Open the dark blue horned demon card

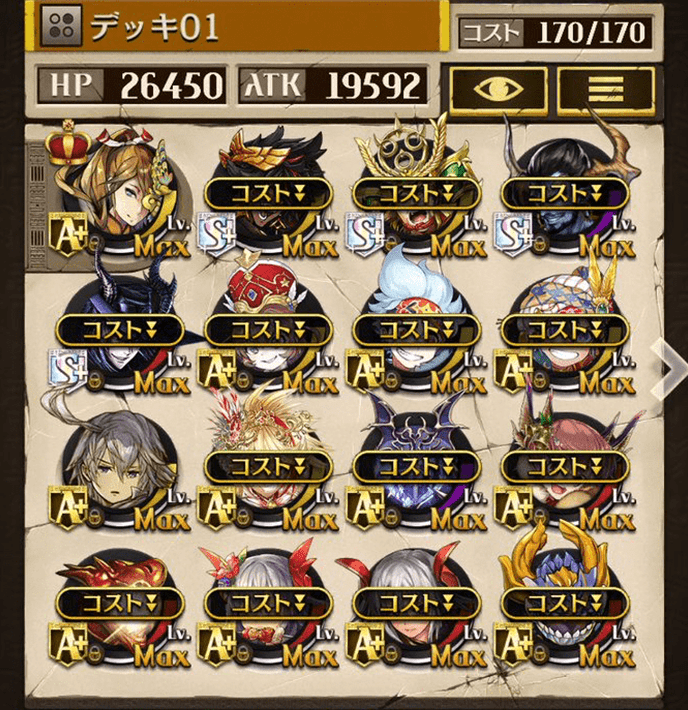565,200
